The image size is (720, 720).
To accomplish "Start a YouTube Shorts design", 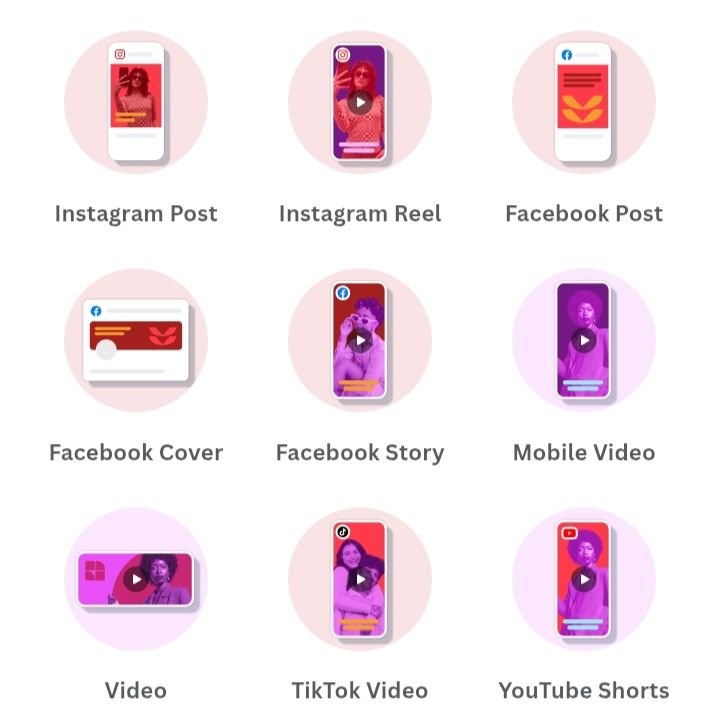I will [x=584, y=579].
